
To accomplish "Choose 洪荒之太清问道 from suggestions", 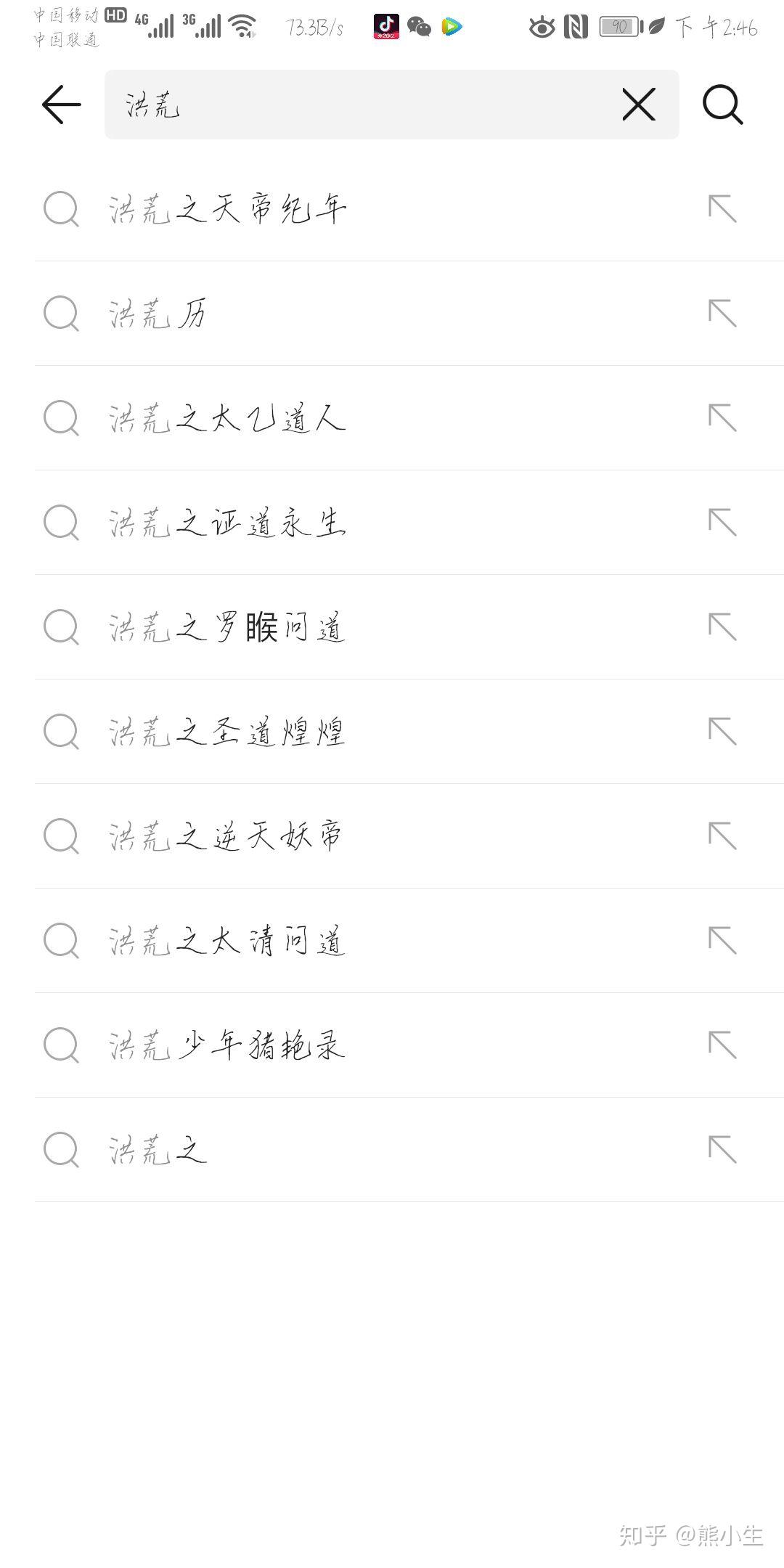I will (228, 941).
